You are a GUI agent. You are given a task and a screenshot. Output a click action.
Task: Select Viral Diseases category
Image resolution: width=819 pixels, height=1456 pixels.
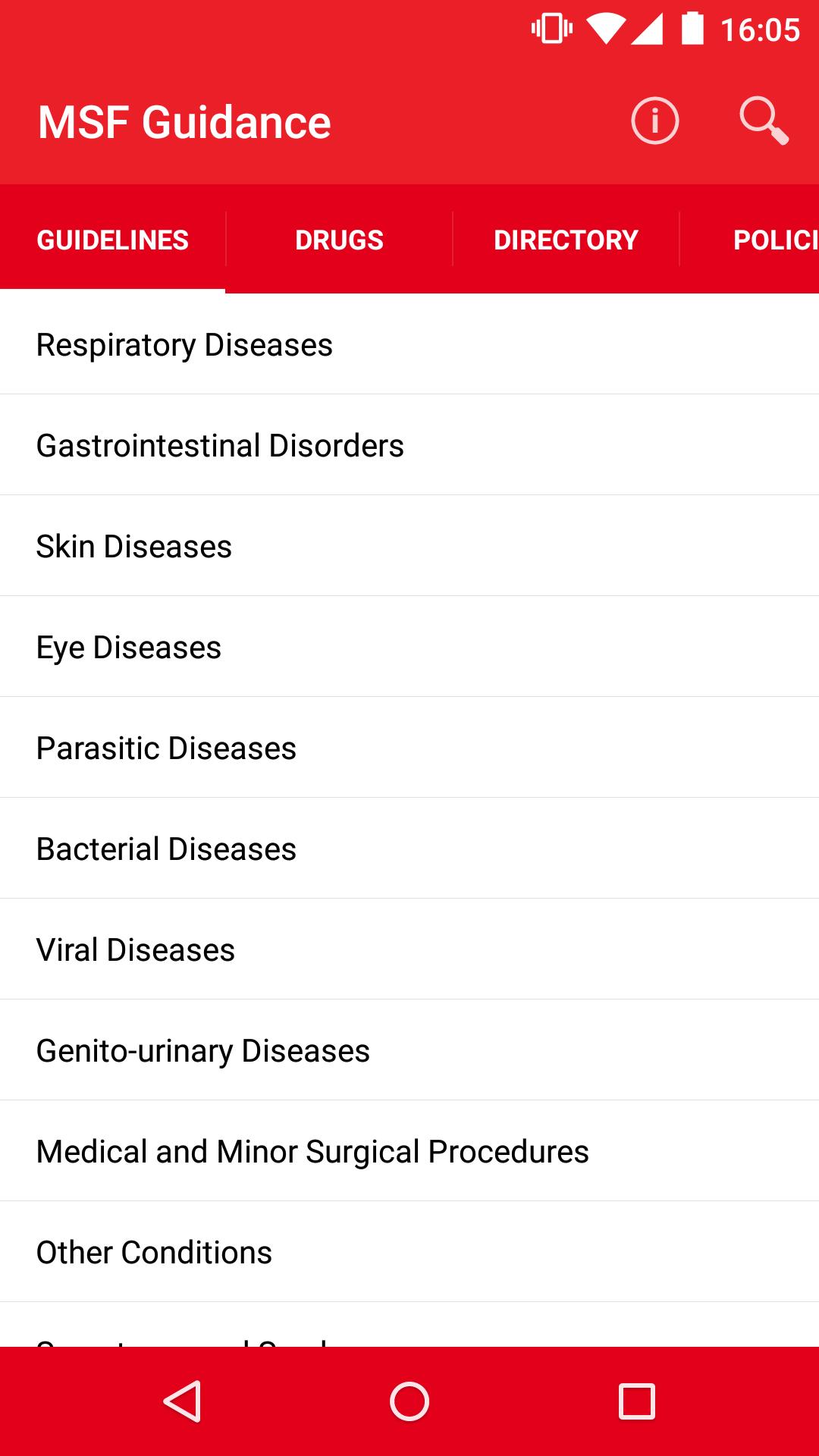[x=135, y=949]
